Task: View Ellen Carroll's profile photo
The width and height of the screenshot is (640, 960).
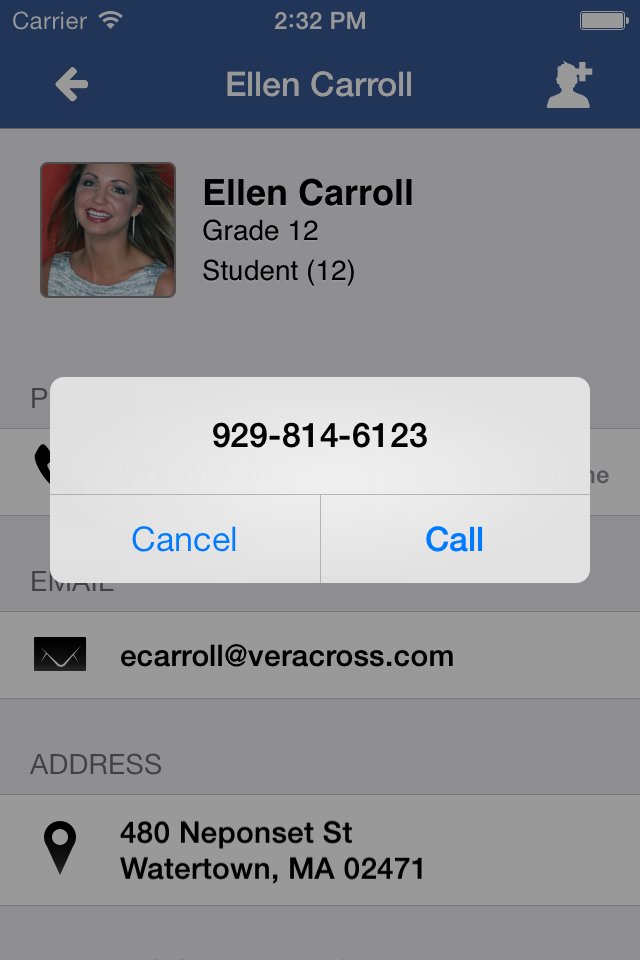Action: [108, 230]
